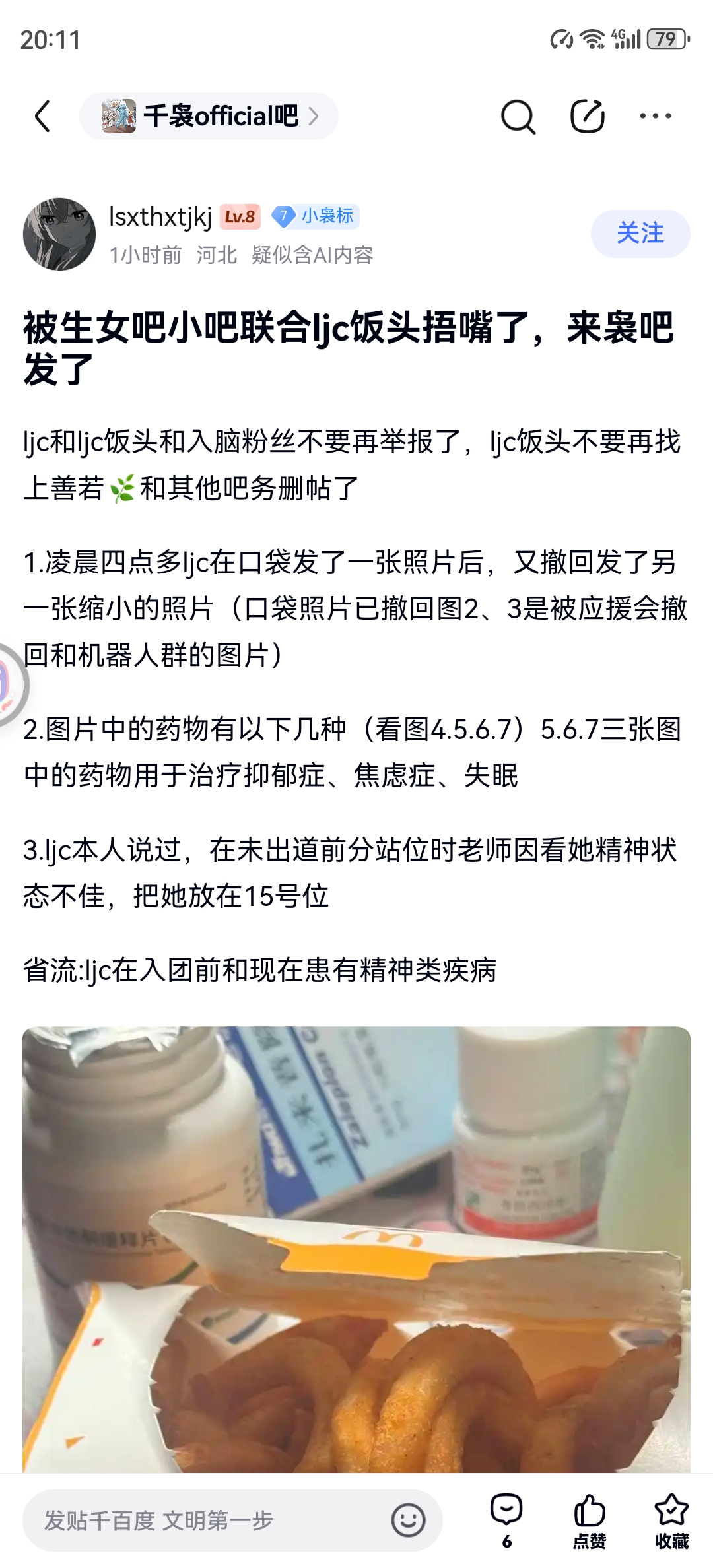Like this post with 点赞
The height and width of the screenshot is (1568, 713).
tap(589, 1519)
